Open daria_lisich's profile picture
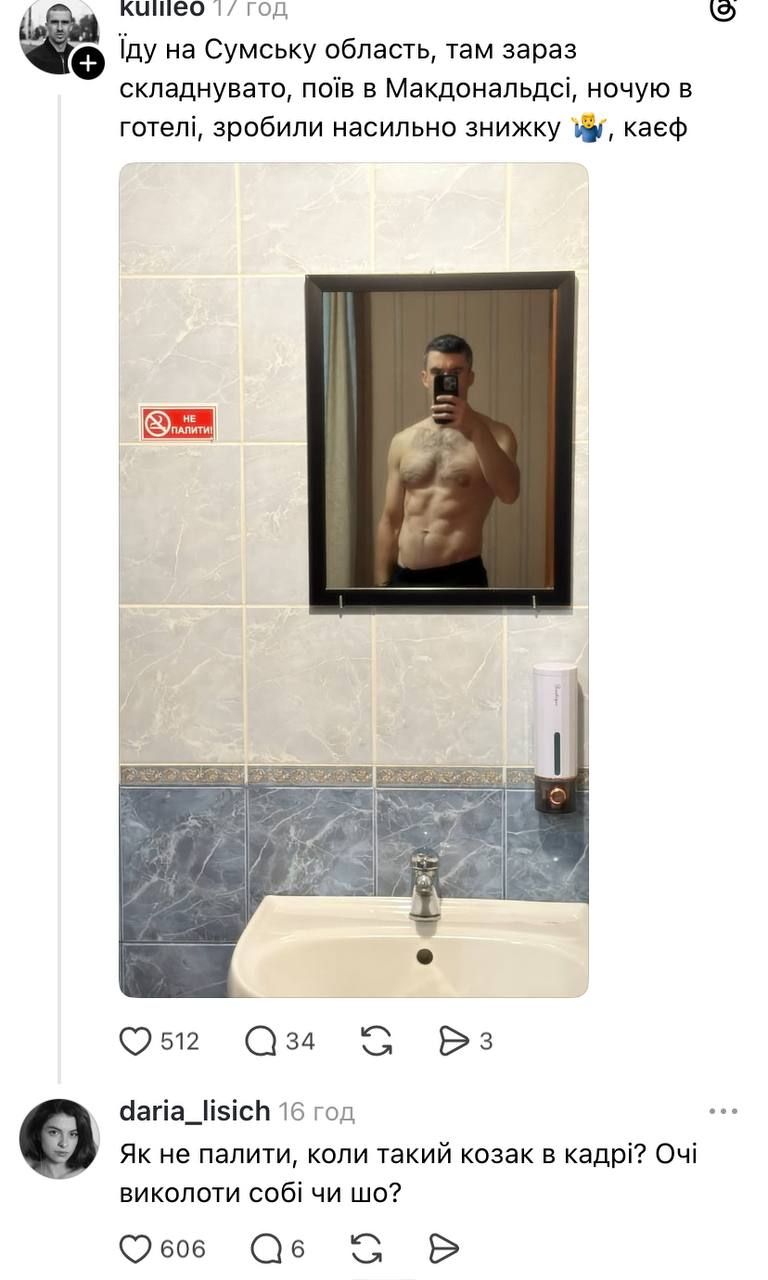This screenshot has width=768, height=1280. (x=59, y=1138)
